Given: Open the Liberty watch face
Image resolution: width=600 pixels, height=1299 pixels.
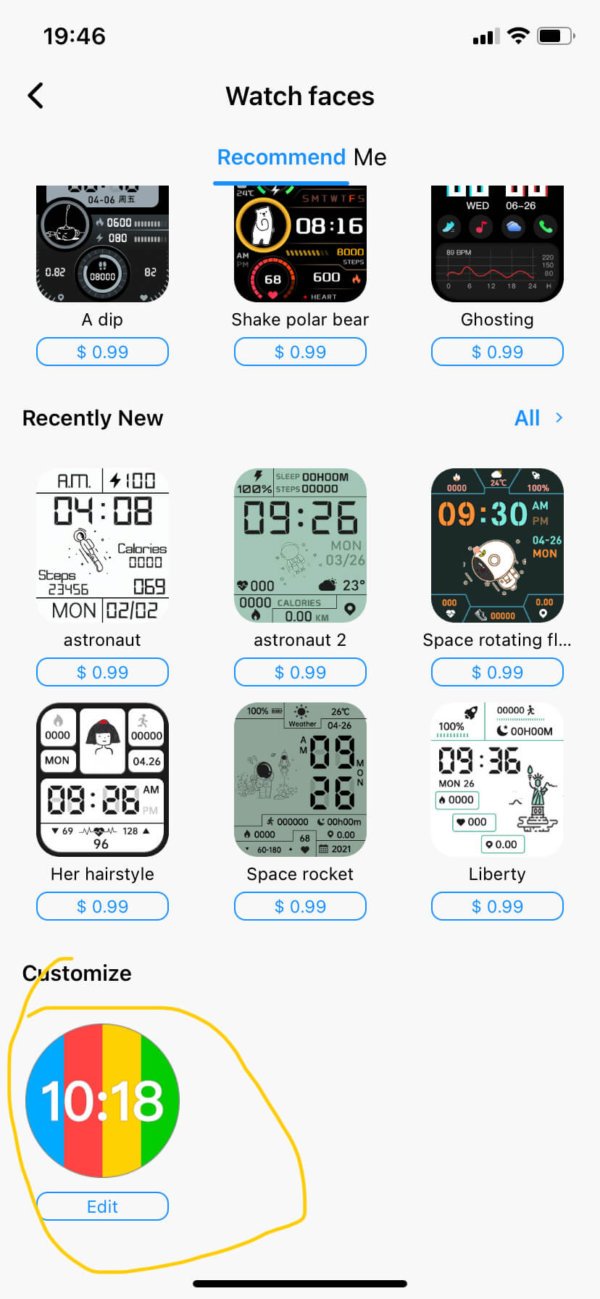Looking at the screenshot, I should click(497, 780).
